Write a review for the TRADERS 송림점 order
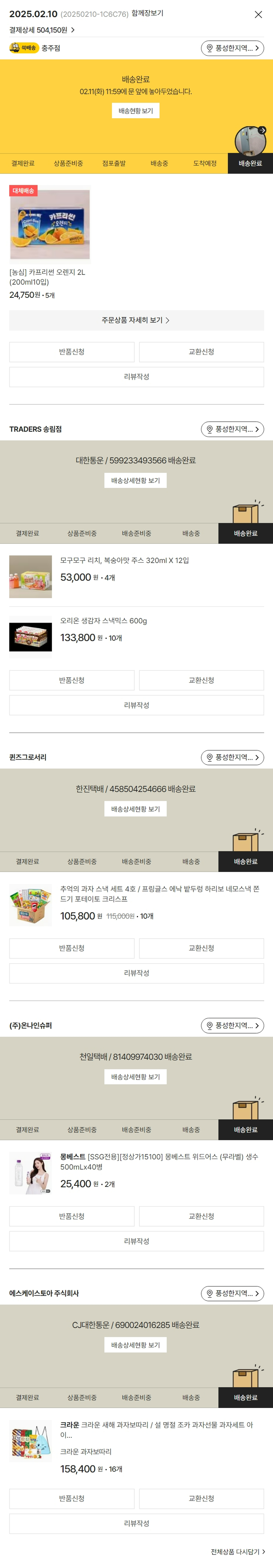 coord(136,705)
